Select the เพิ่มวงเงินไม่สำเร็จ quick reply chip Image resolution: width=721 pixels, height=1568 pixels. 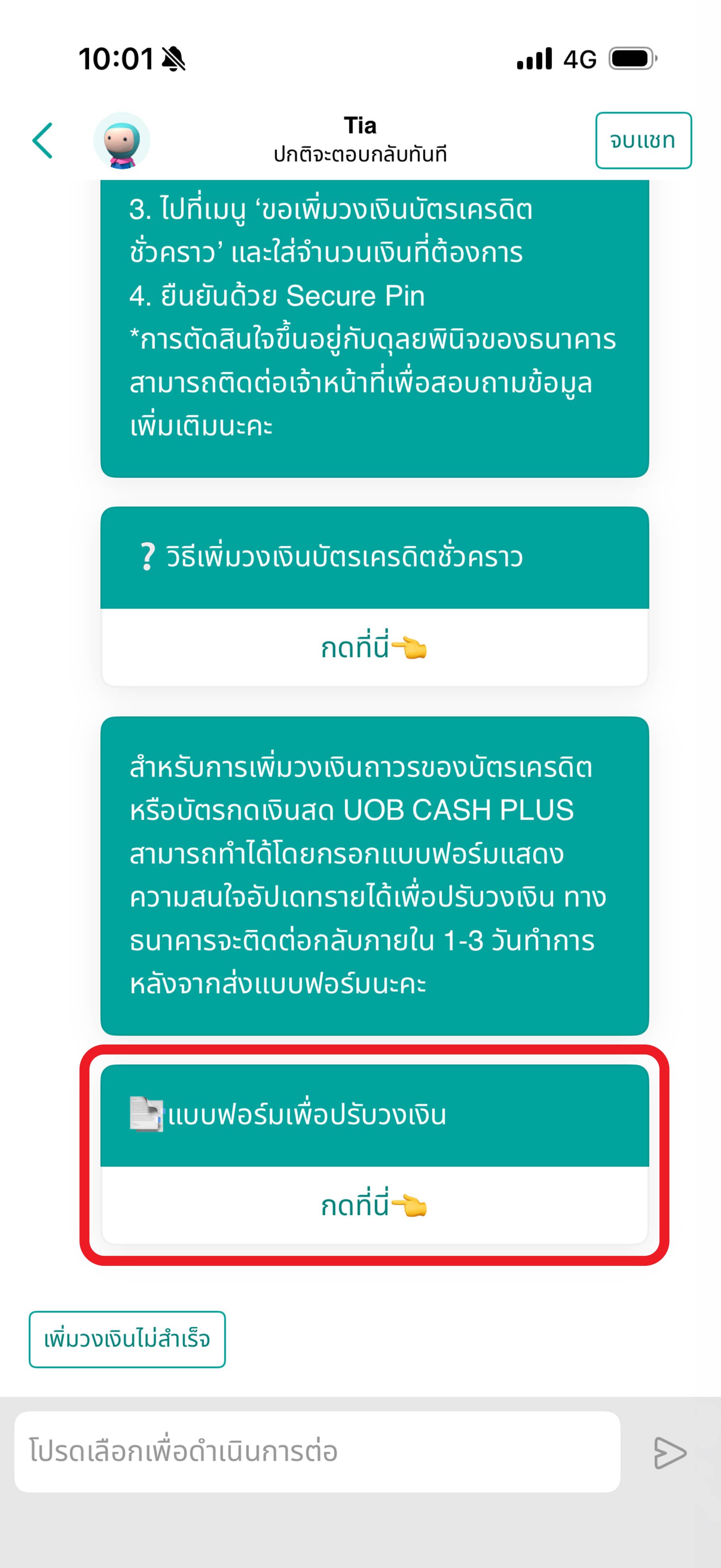[127, 1339]
